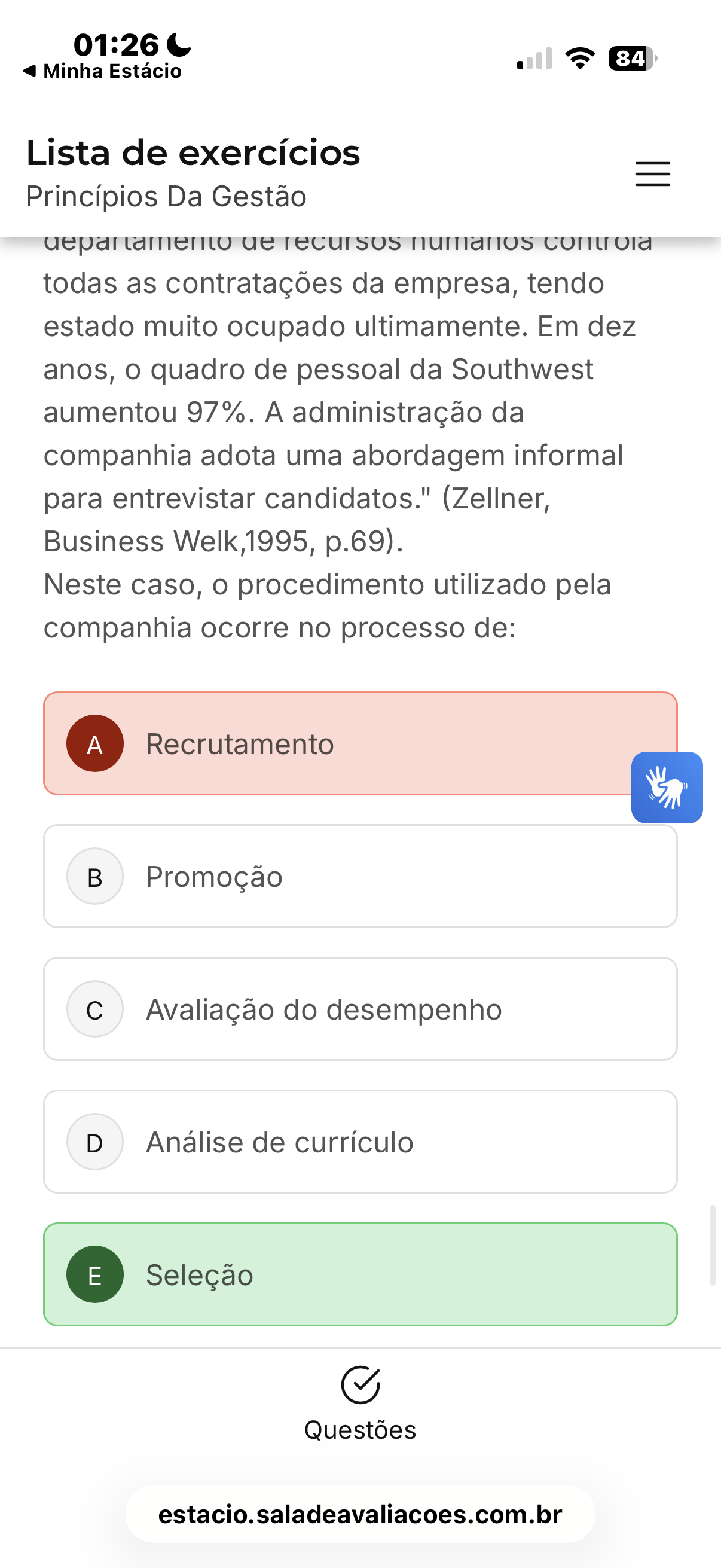Tap the estacio.saladeavaliacoes.com.br address bar
721x1568 pixels.
(x=360, y=1514)
